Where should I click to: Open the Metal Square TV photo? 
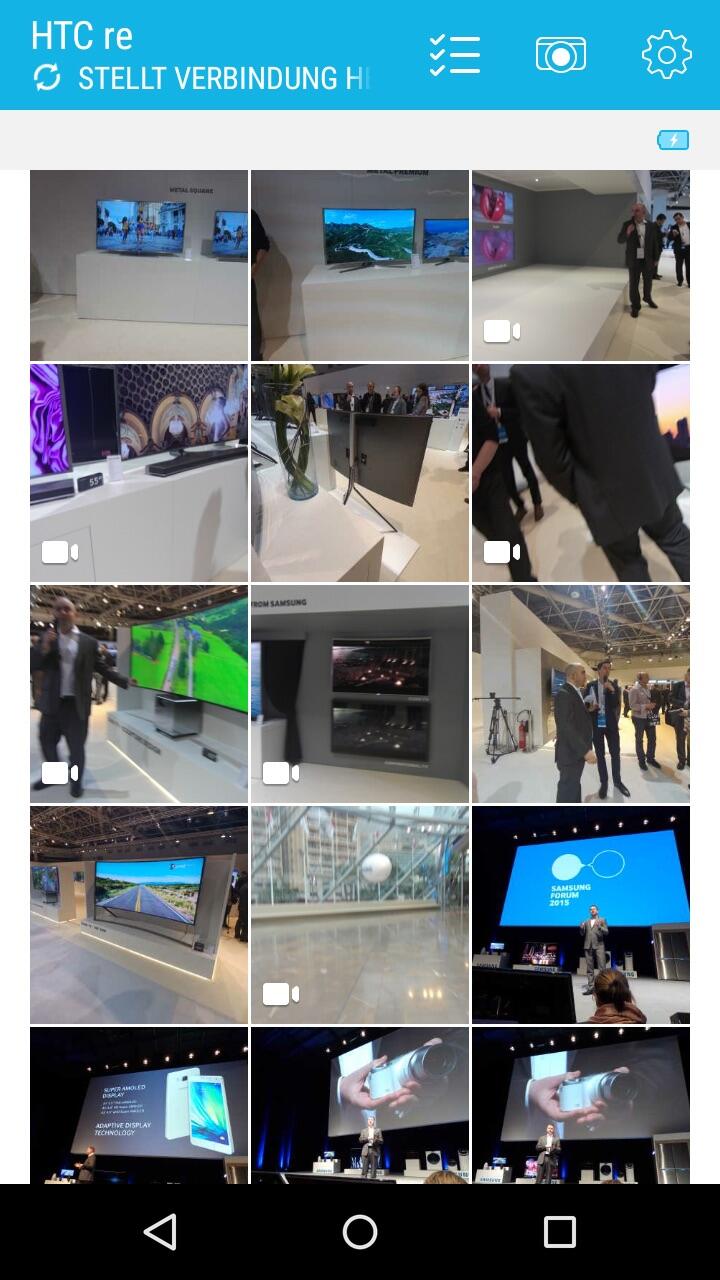coord(139,265)
